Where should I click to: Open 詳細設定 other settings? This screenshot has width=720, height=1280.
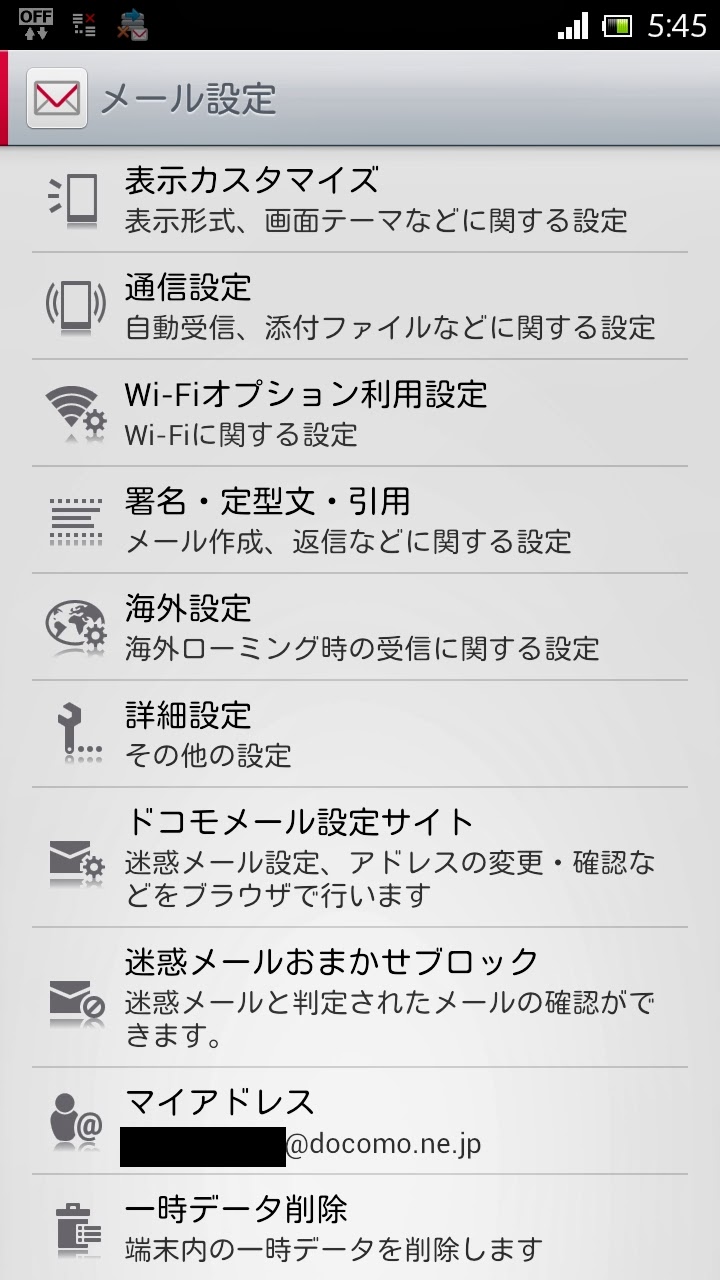pos(360,734)
